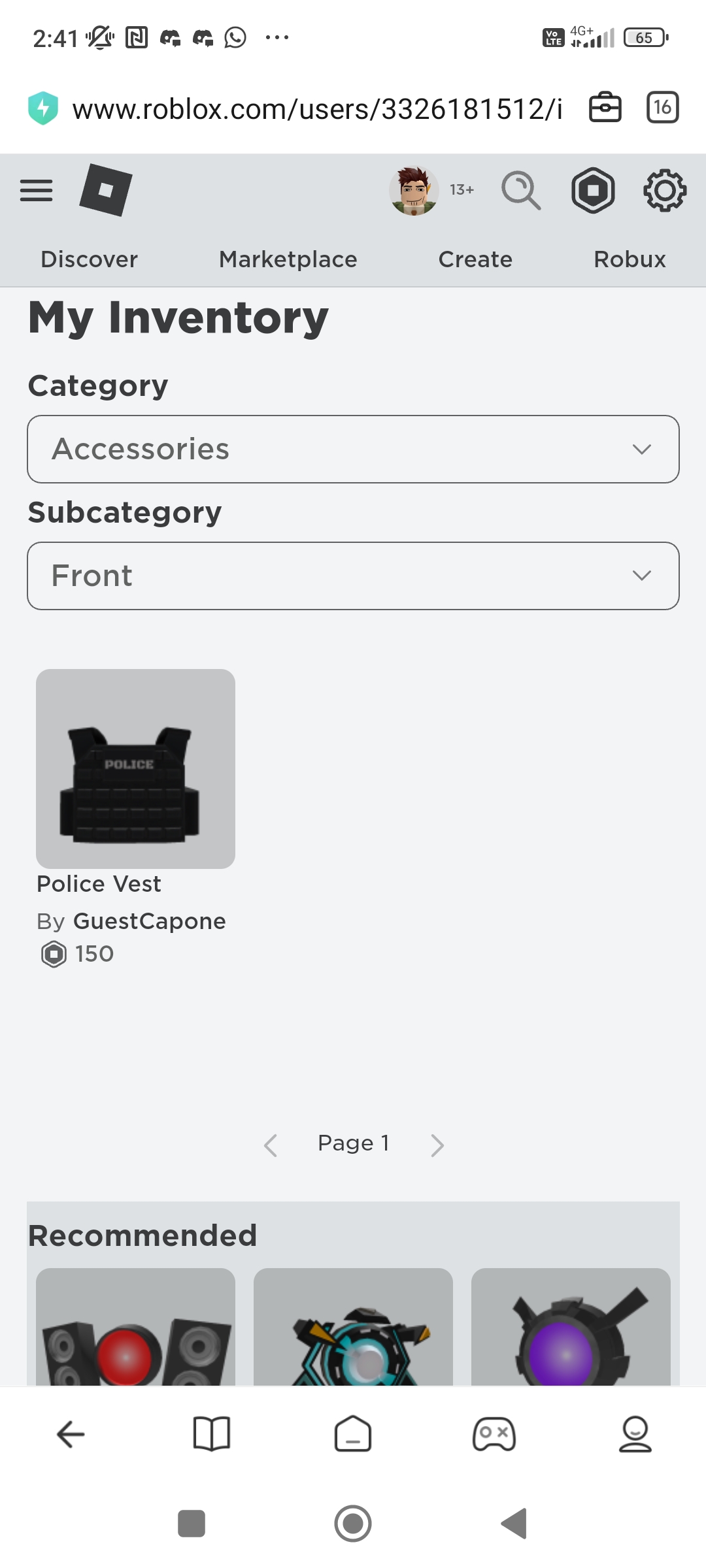Open the Robux tab link
This screenshot has width=706, height=1568.
pyautogui.click(x=630, y=259)
